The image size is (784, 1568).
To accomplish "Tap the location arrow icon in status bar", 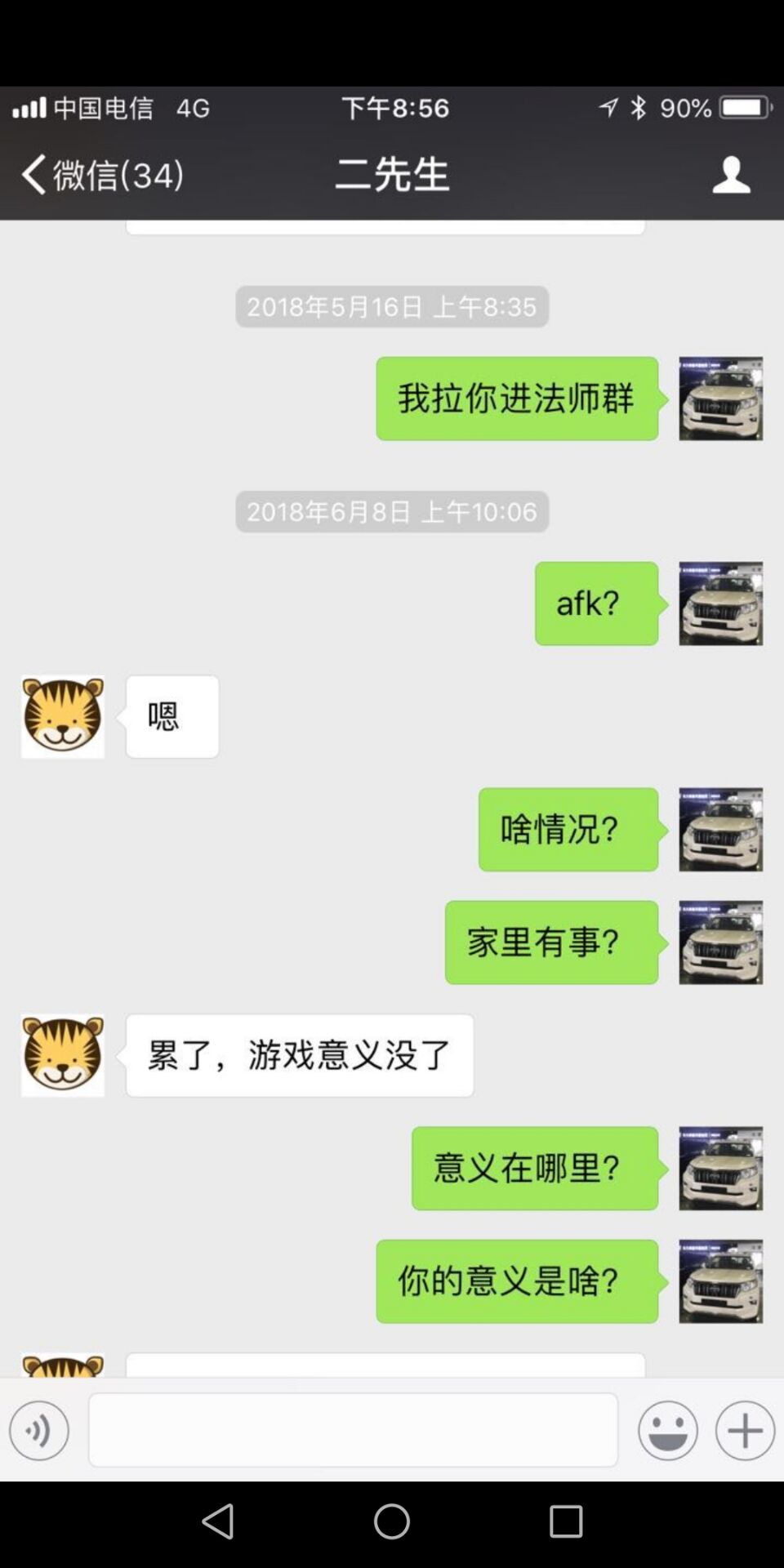I will 608,107.
